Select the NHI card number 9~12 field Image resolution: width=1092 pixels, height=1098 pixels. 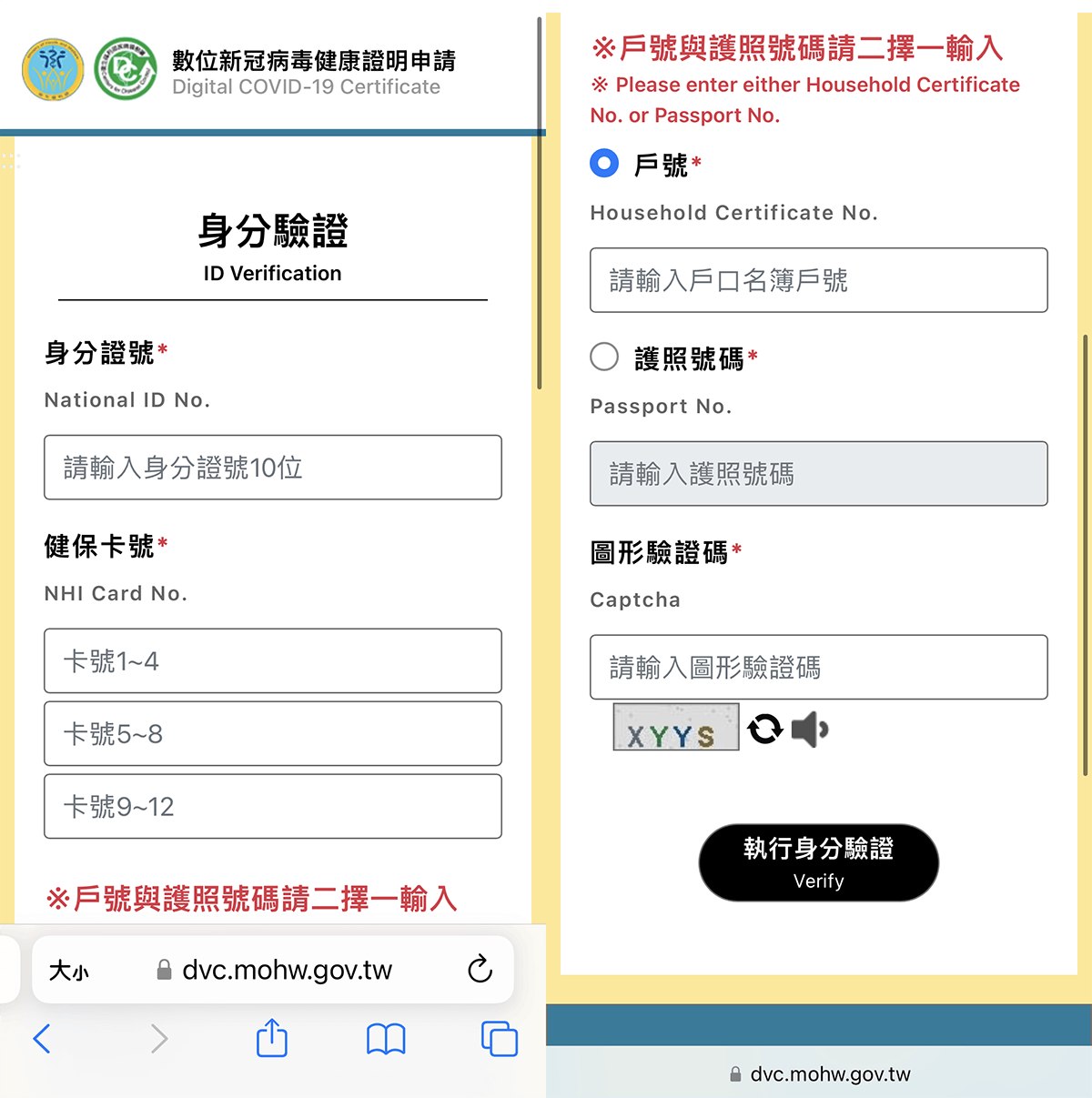click(272, 806)
